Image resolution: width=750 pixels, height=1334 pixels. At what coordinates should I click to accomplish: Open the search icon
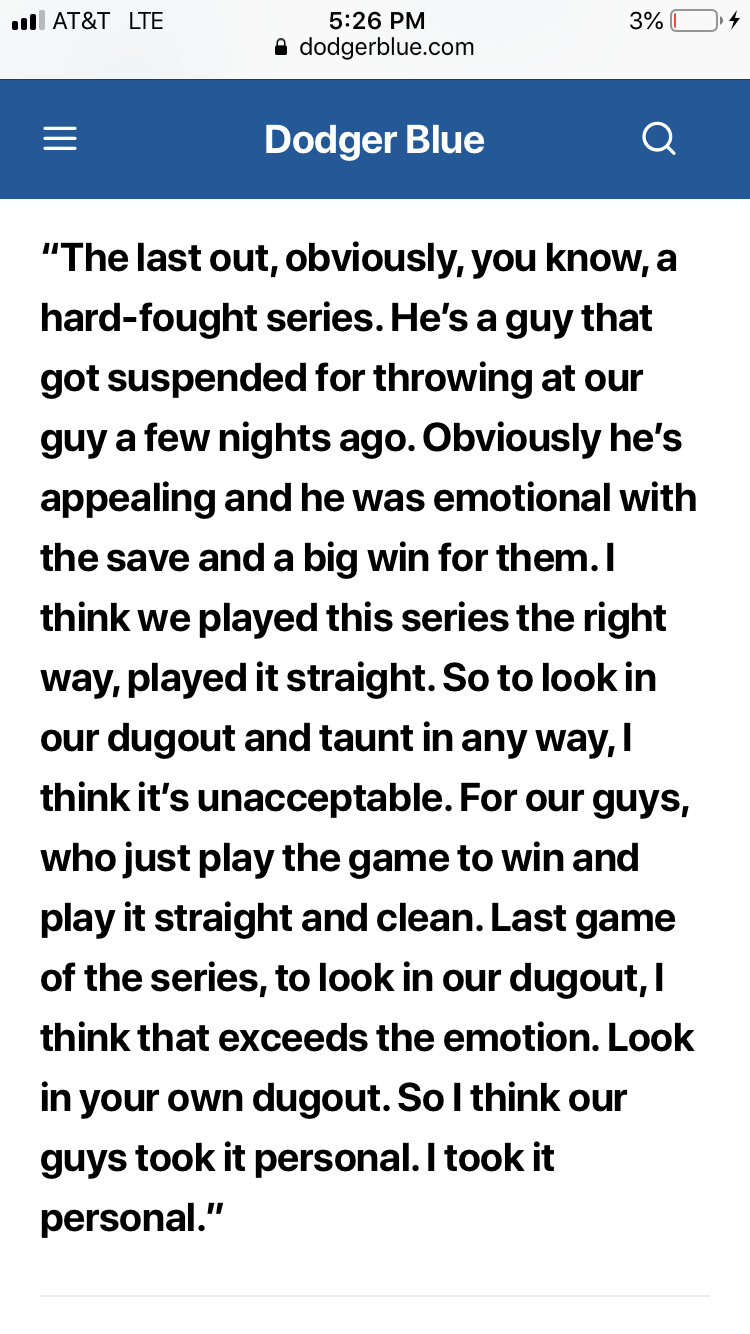(659, 139)
